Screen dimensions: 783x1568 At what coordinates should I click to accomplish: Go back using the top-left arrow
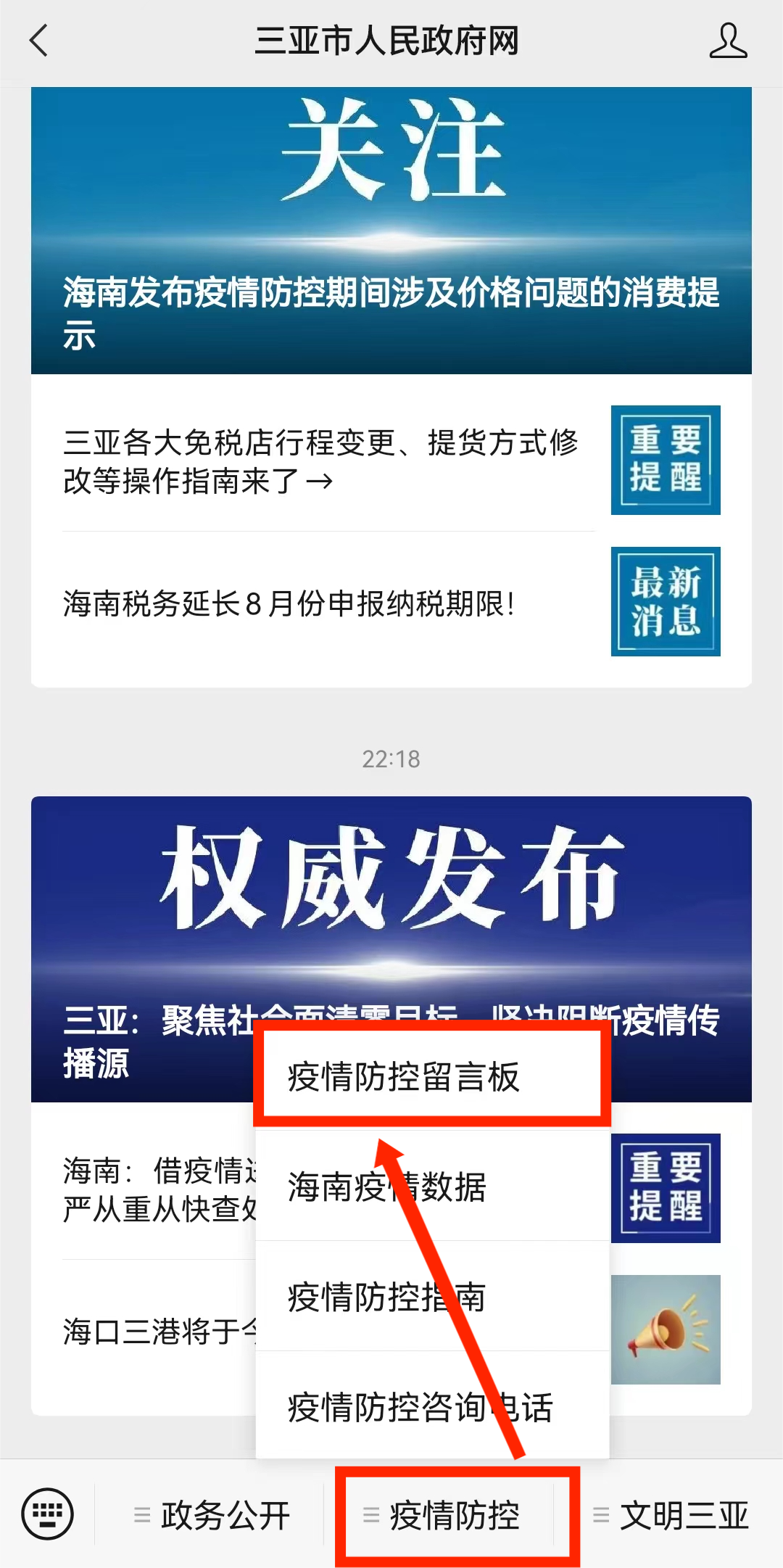coord(39,41)
